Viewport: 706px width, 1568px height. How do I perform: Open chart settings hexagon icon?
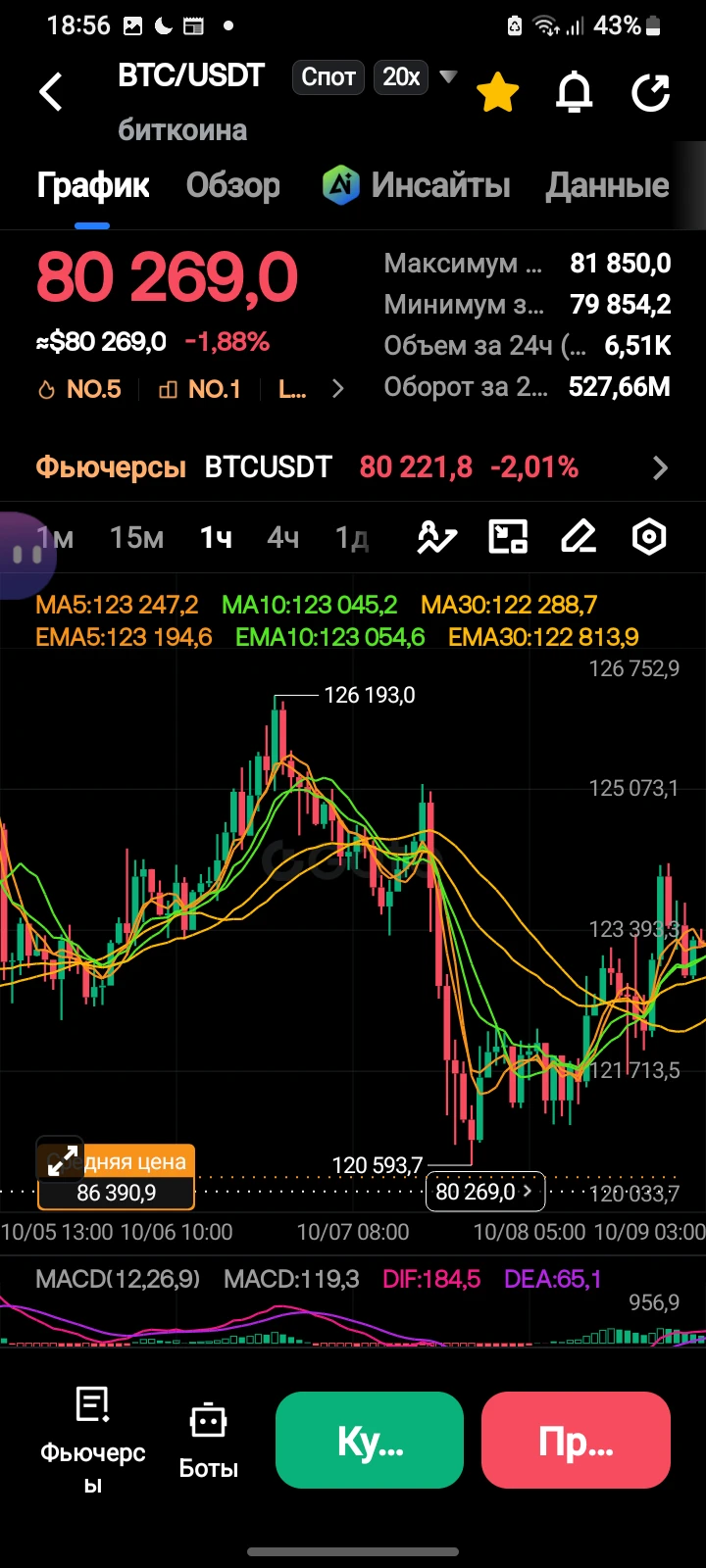point(649,537)
